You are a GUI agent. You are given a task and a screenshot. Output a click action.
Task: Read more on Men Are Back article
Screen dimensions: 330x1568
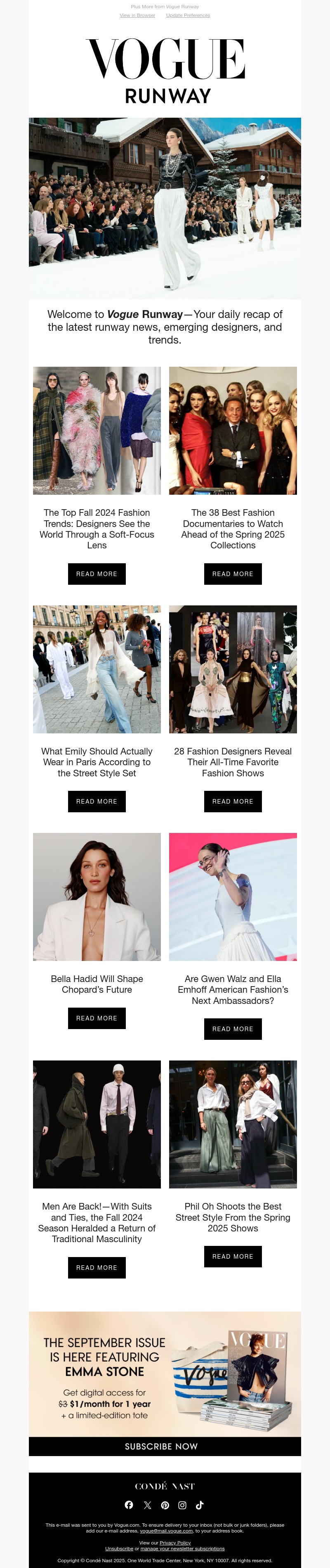97,1267
